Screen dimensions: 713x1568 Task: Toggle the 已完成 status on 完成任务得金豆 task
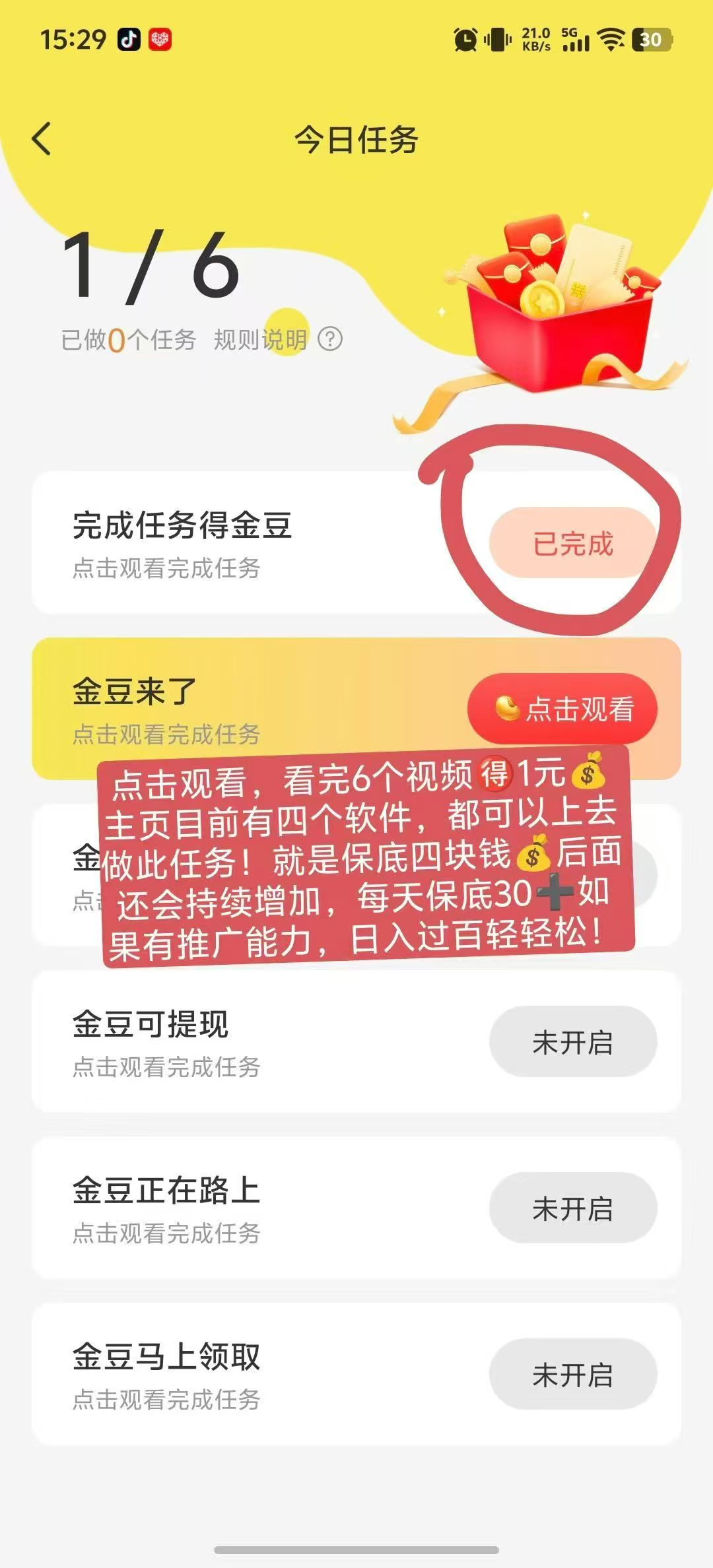click(573, 541)
